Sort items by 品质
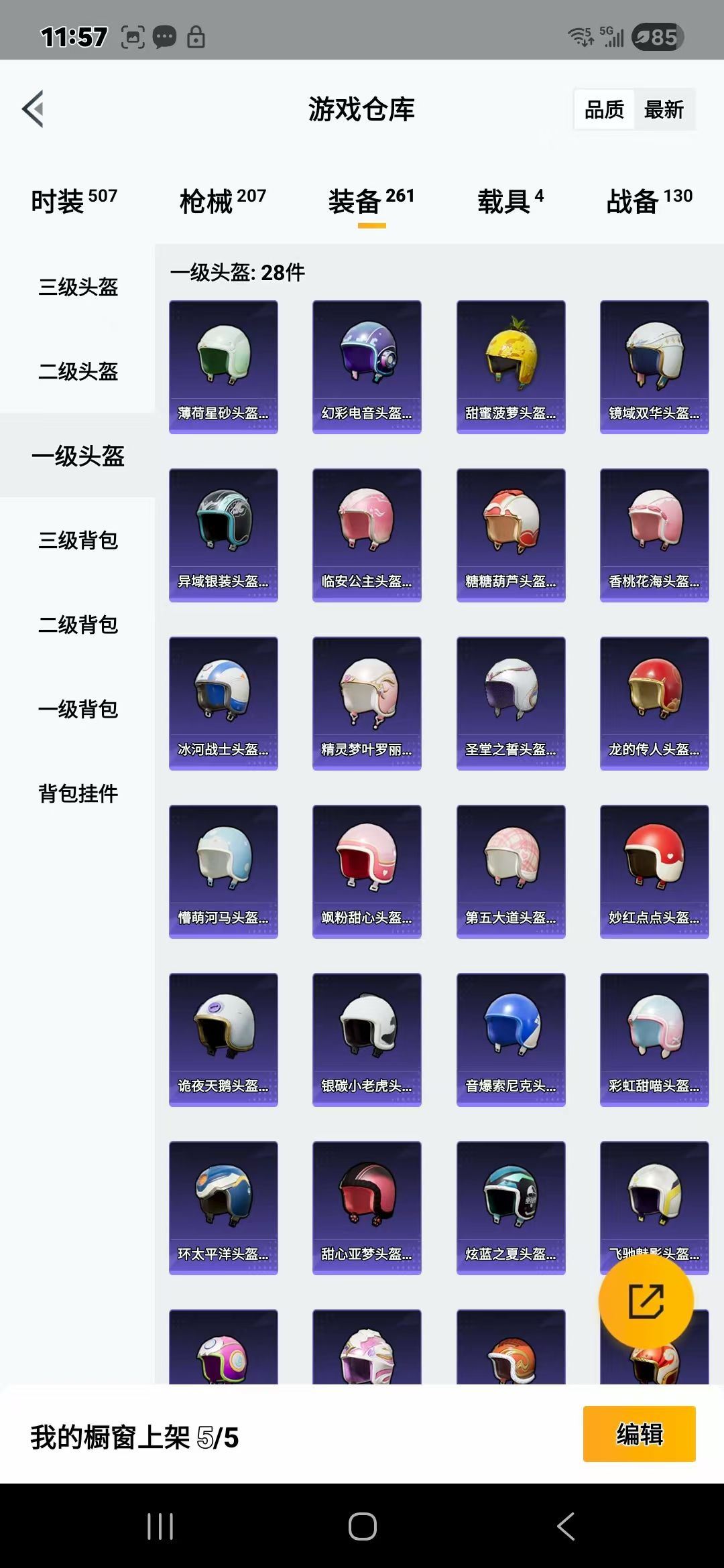 pos(604,109)
